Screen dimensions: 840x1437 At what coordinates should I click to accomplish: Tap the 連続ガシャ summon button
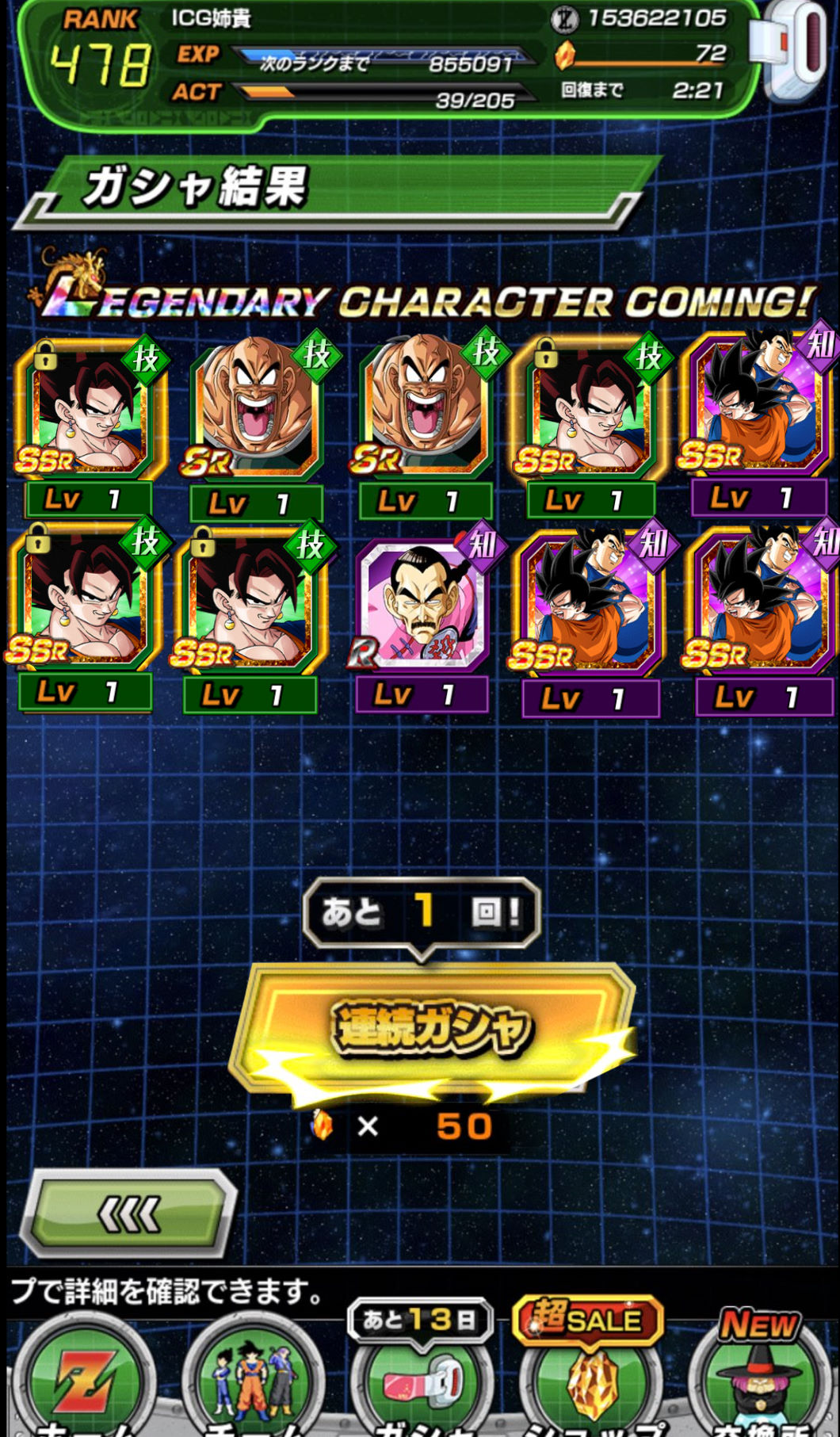pos(432,1030)
